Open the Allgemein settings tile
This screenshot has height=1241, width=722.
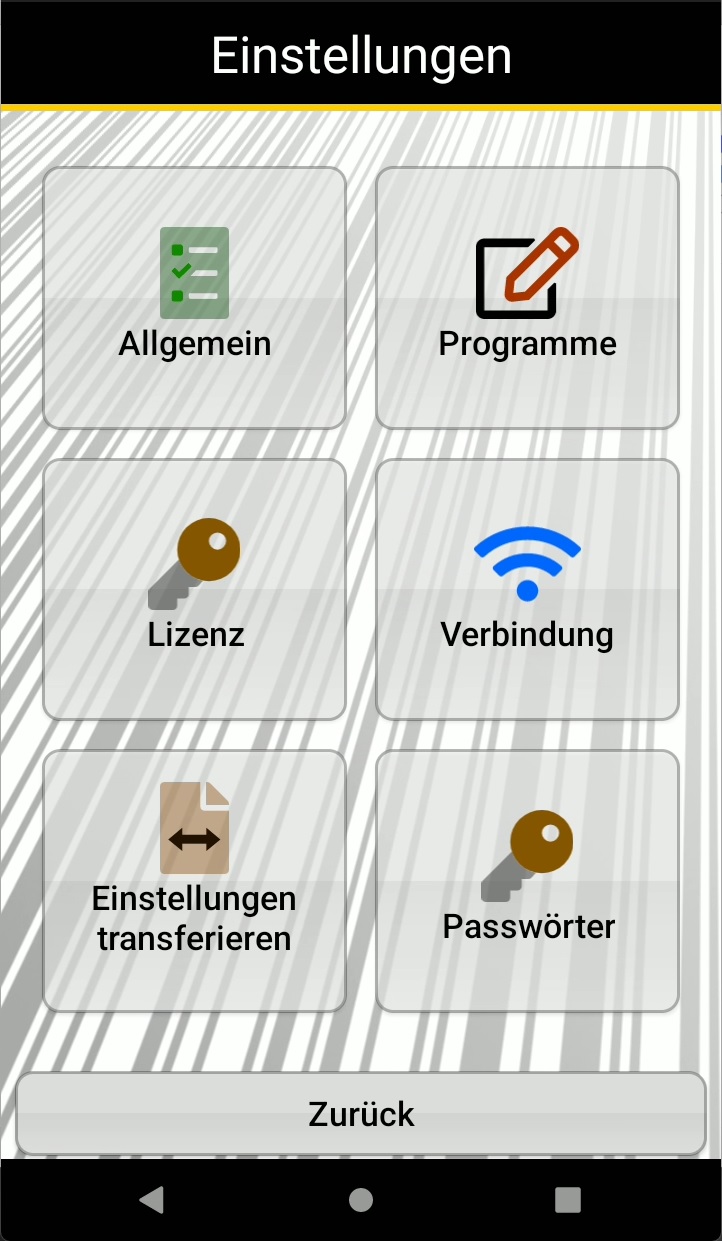coord(194,298)
